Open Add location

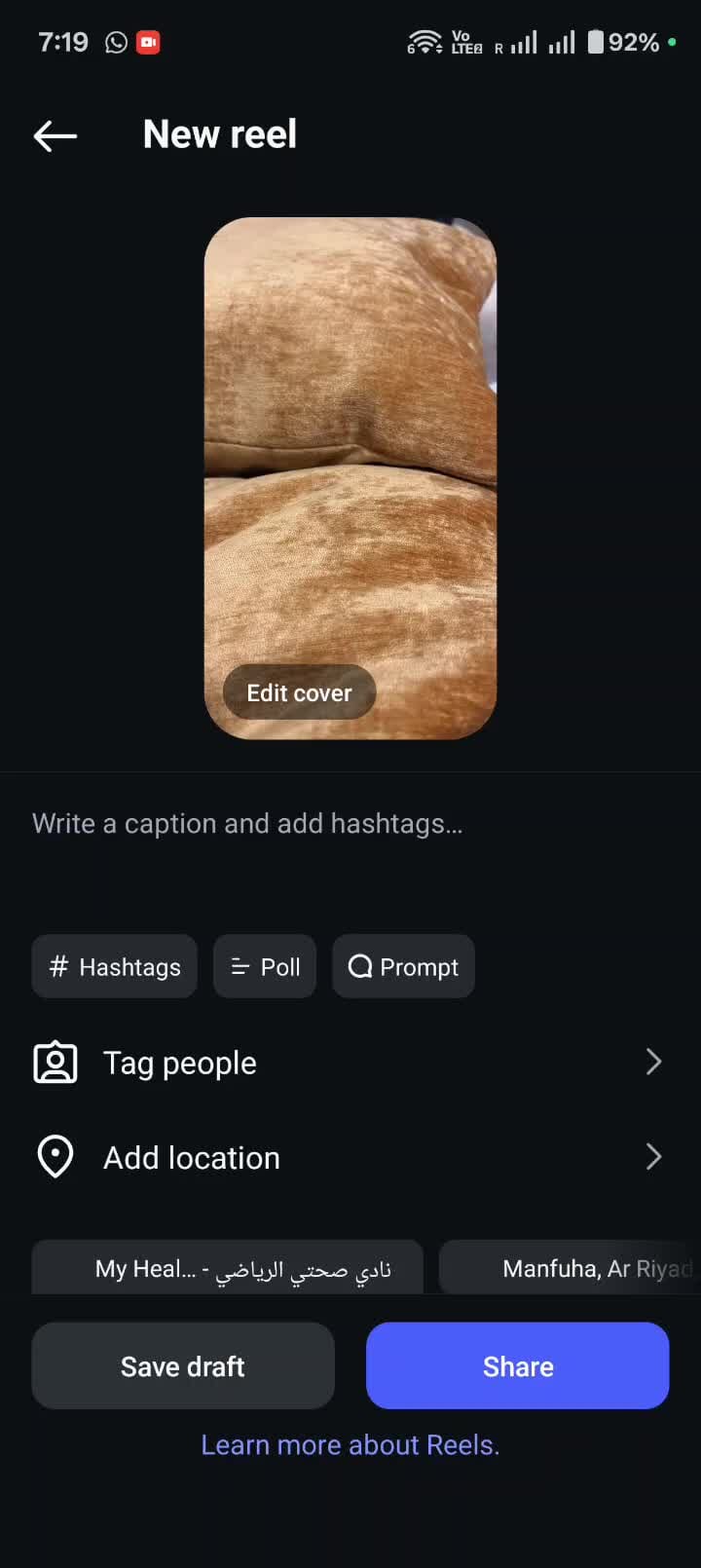click(x=349, y=1157)
